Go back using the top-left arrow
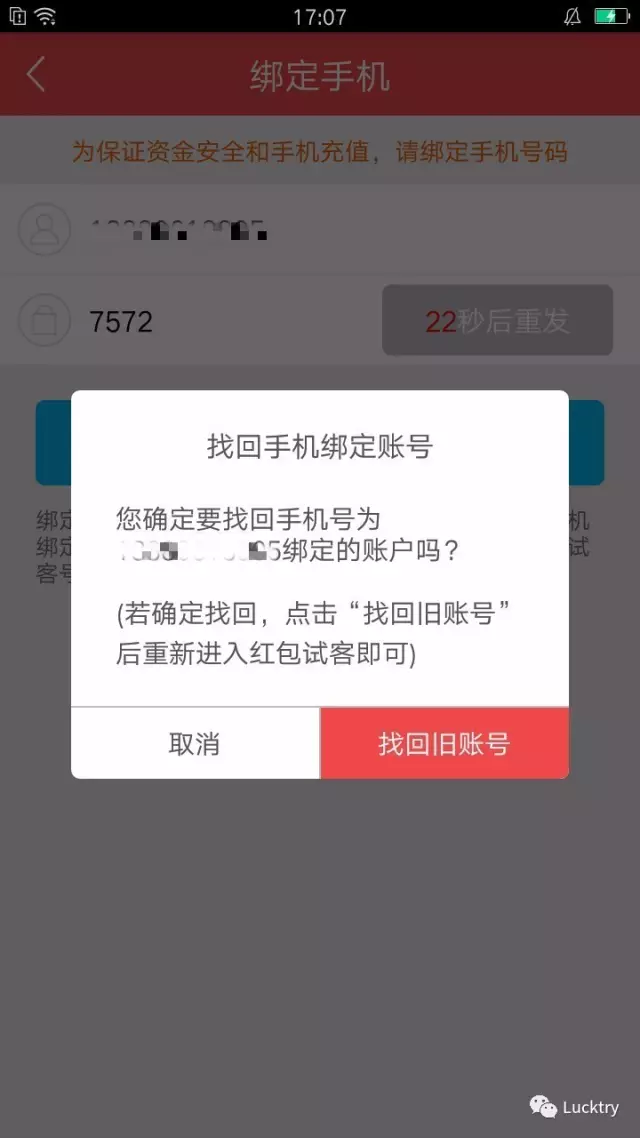This screenshot has width=640, height=1138. pyautogui.click(x=36, y=75)
